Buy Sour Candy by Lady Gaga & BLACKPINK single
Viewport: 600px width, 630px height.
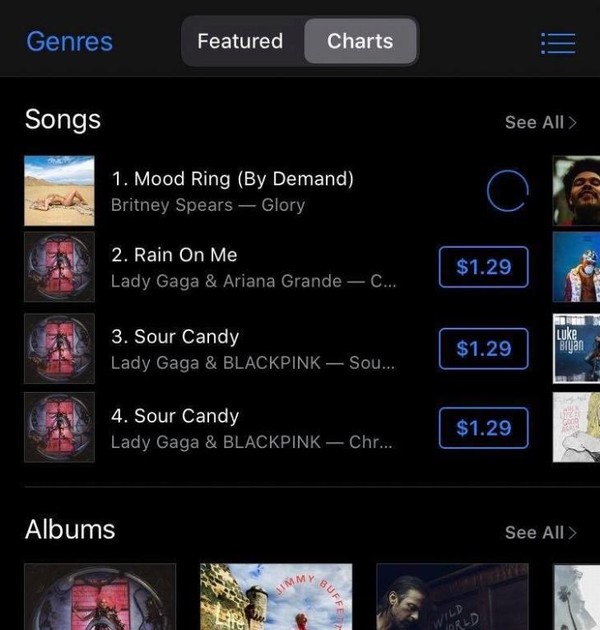pyautogui.click(x=483, y=348)
